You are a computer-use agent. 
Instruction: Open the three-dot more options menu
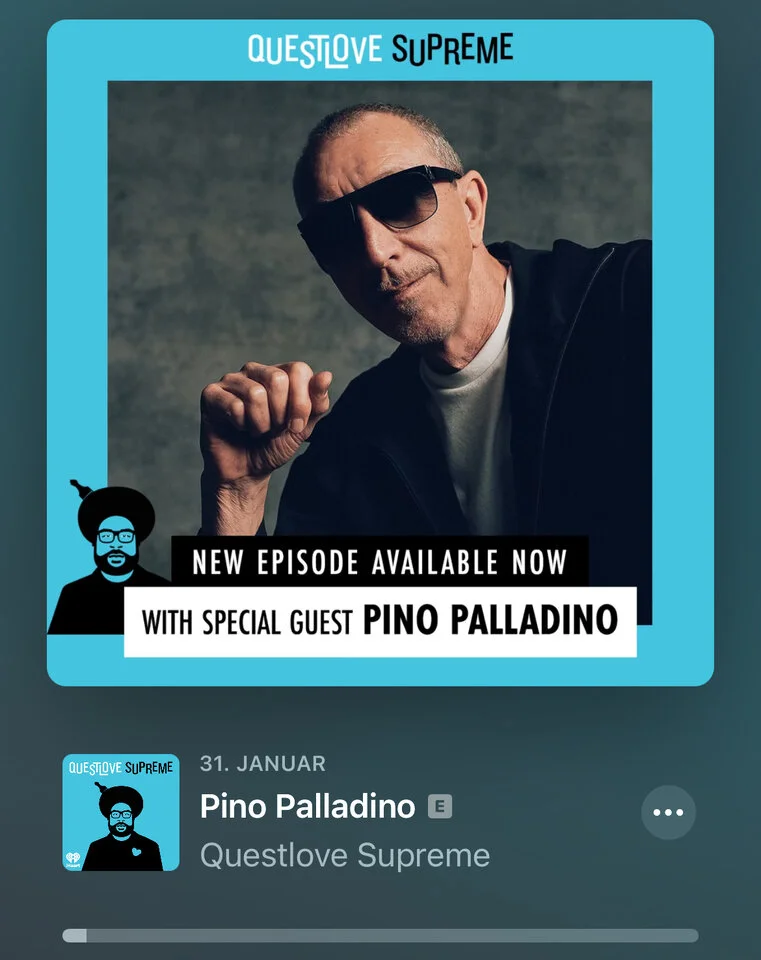pyautogui.click(x=668, y=812)
